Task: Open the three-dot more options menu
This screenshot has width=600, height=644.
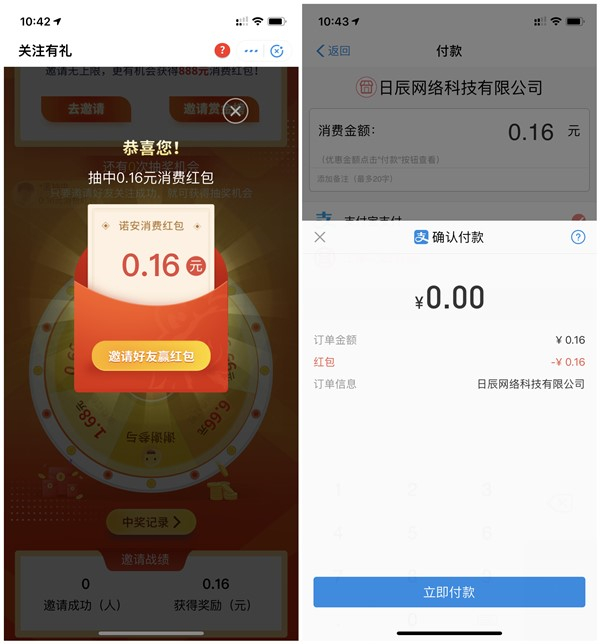Action: [x=251, y=51]
